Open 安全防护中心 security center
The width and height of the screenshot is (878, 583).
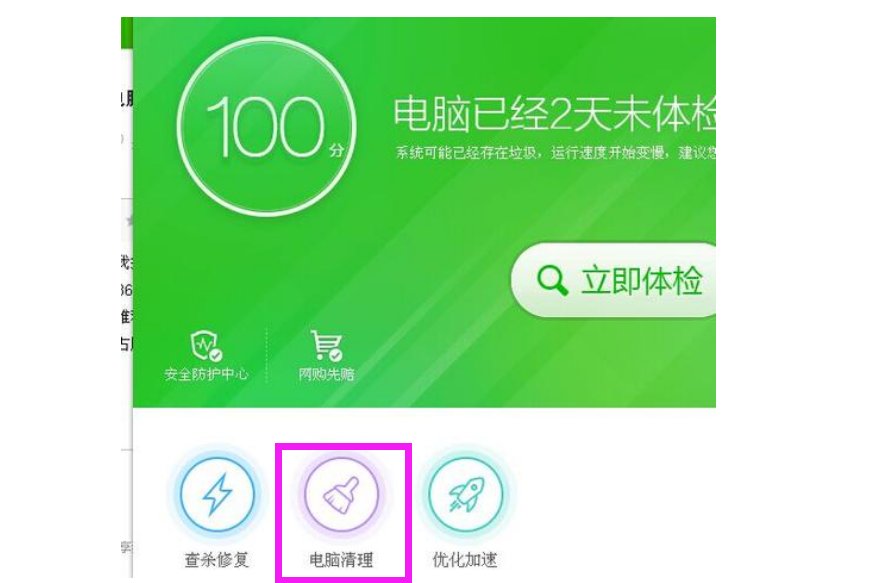[206, 355]
